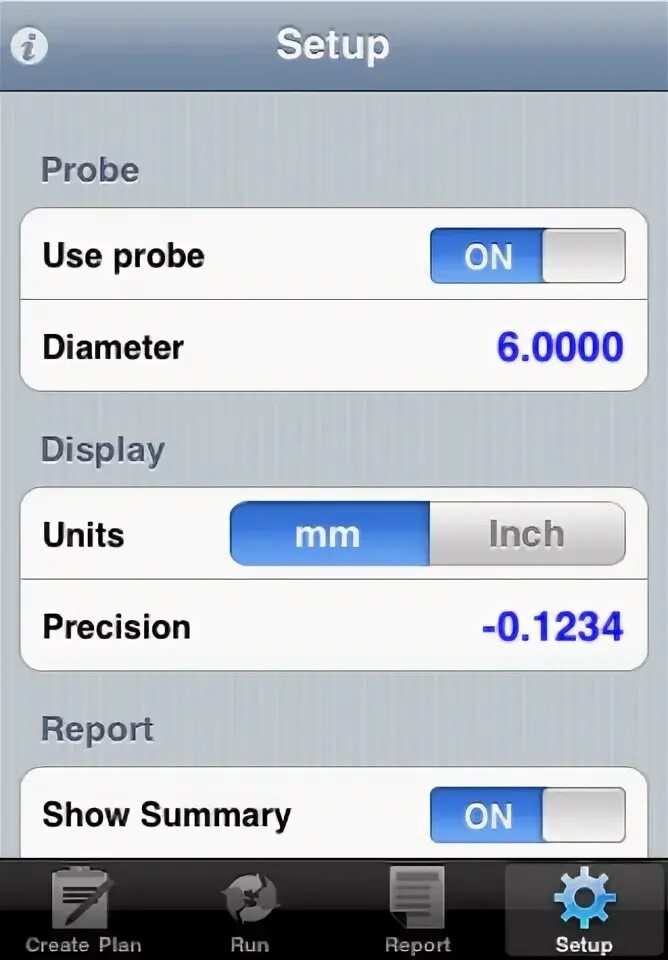The height and width of the screenshot is (960, 668).
Task: Open the info button in the header
Action: click(29, 46)
